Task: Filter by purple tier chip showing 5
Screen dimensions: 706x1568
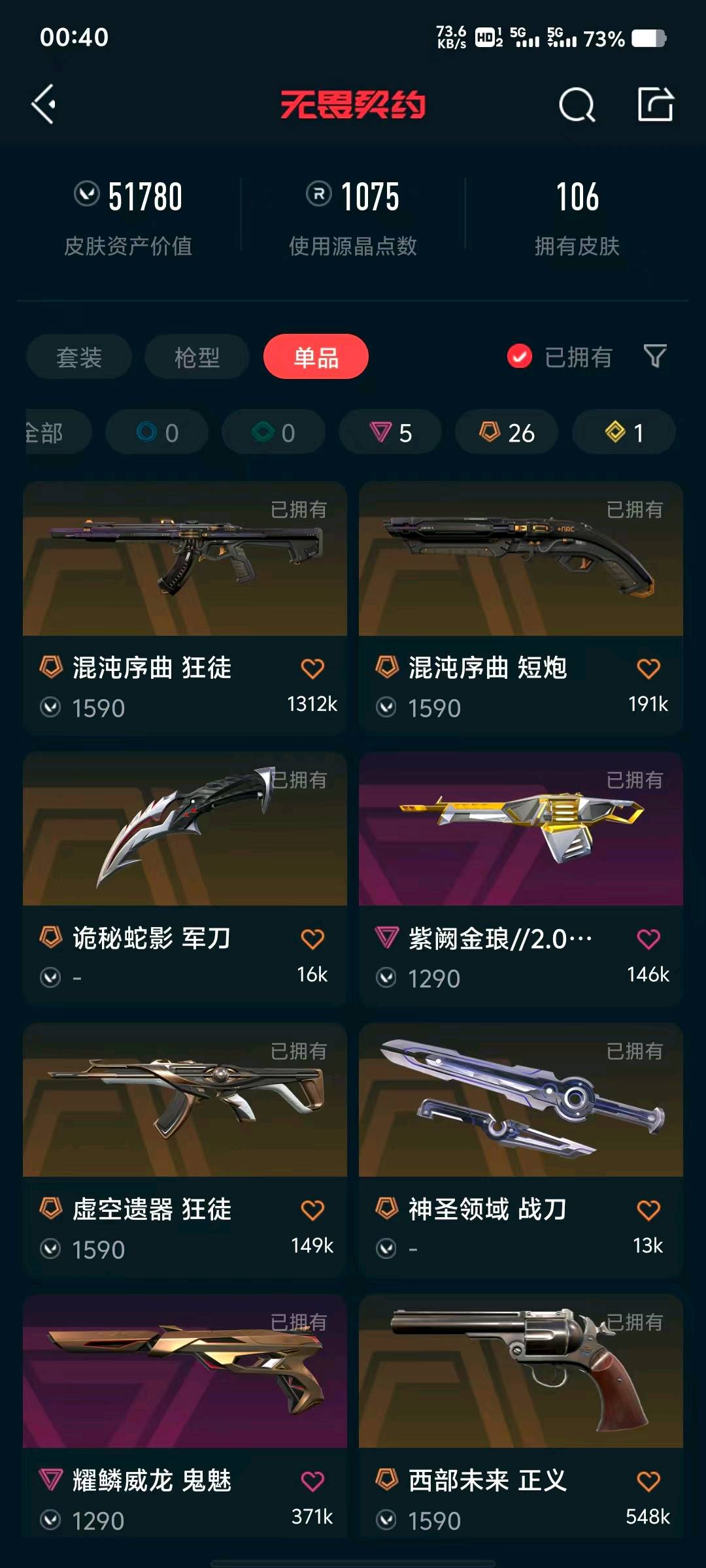Action: tap(390, 433)
